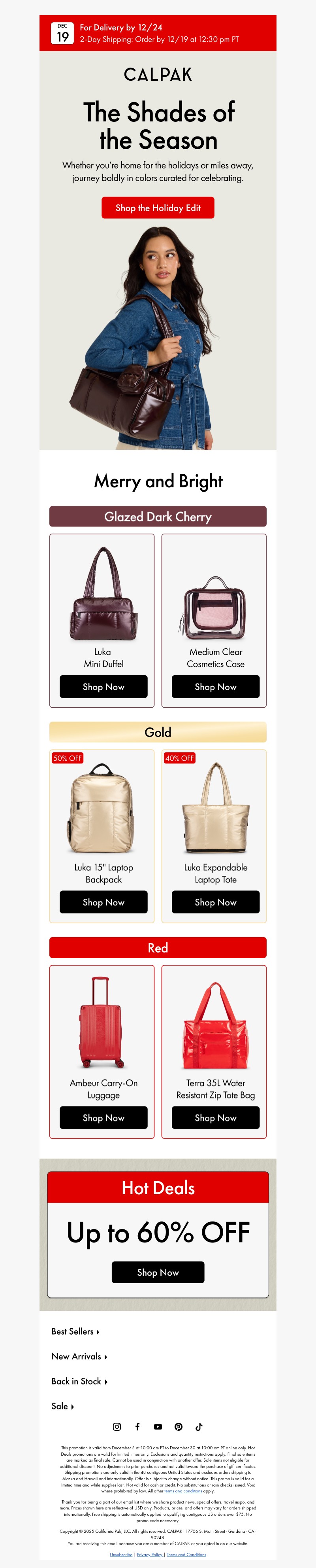The height and width of the screenshot is (1568, 316).
Task: View the Luka Mini Duffel product image
Action: click(x=103, y=593)
